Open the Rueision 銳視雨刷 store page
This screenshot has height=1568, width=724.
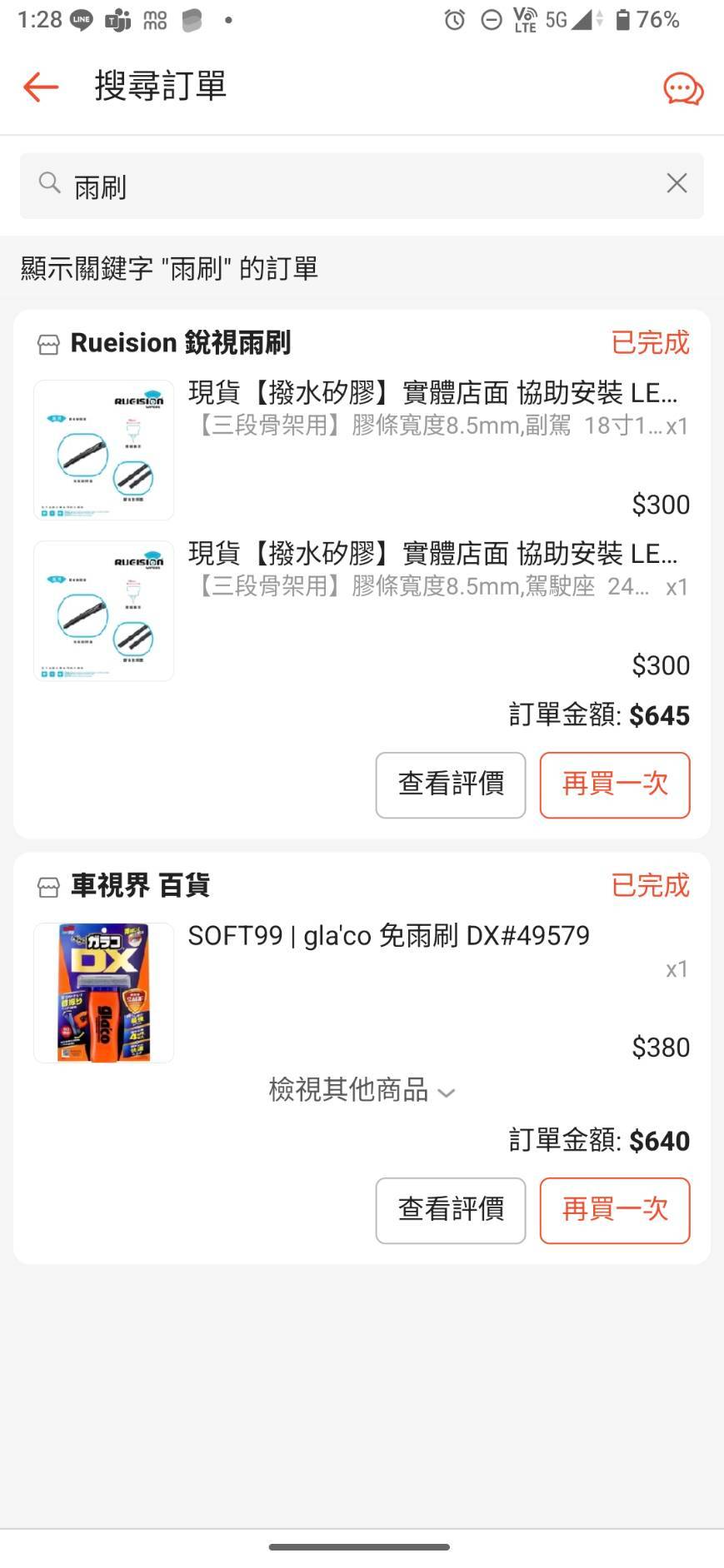point(180,342)
